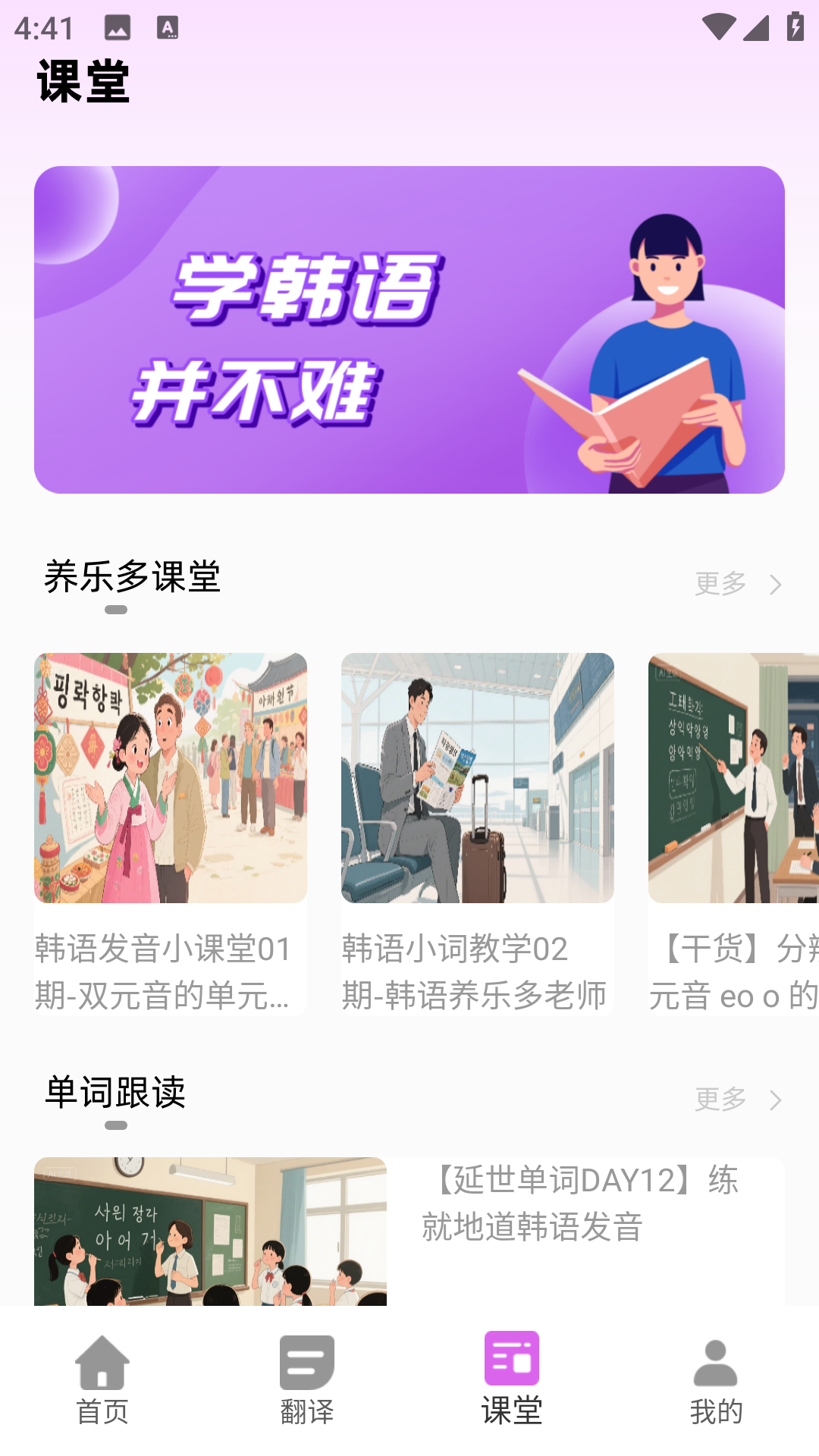Open 韩语小词教学02期 course thumbnail
Viewport: 819px width, 1456px height.
click(477, 777)
